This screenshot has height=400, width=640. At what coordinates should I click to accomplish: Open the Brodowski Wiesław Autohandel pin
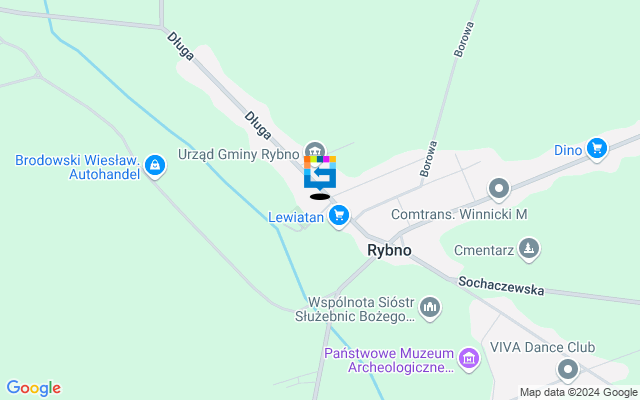[154, 166]
